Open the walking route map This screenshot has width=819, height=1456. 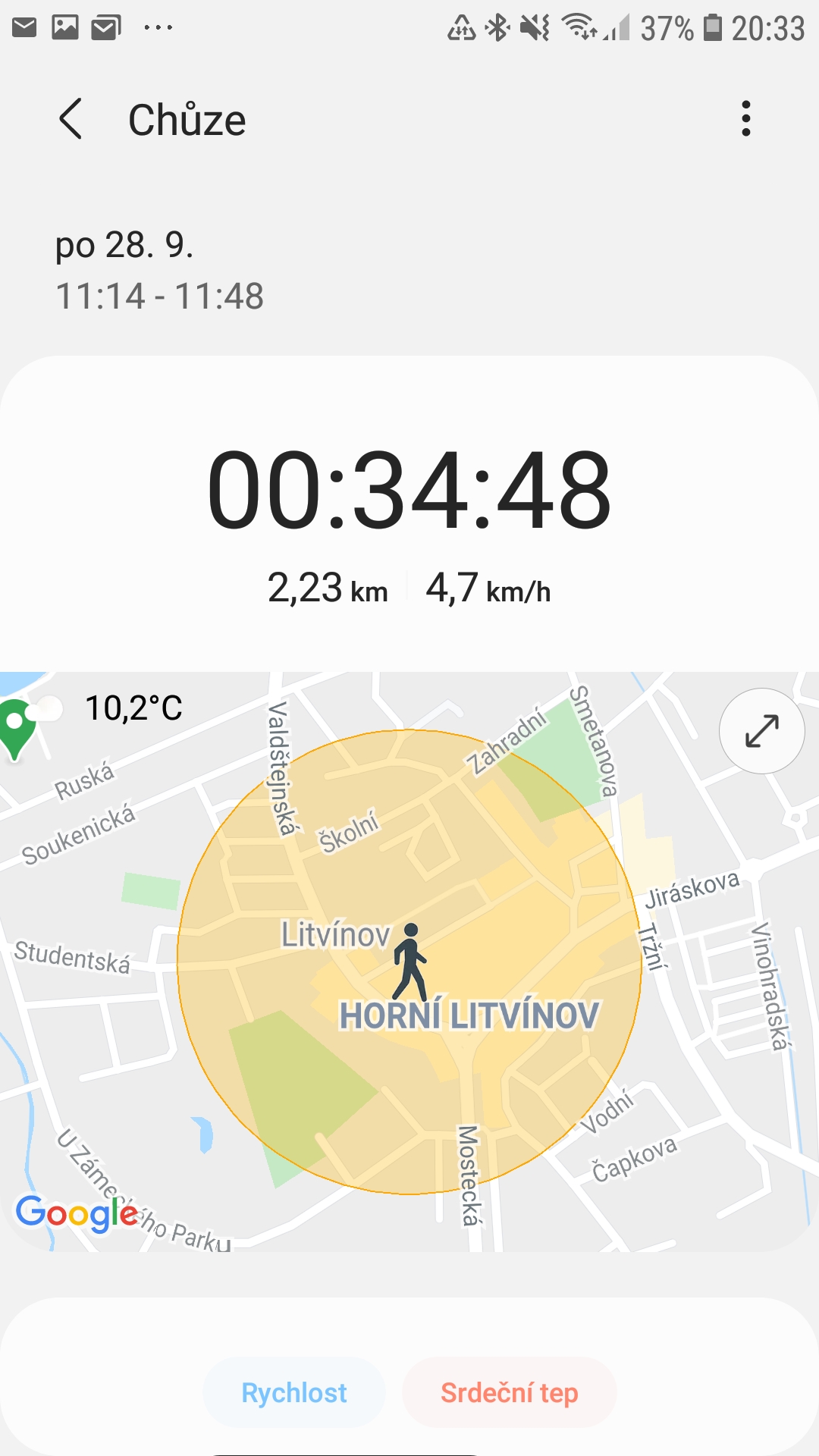(x=409, y=961)
